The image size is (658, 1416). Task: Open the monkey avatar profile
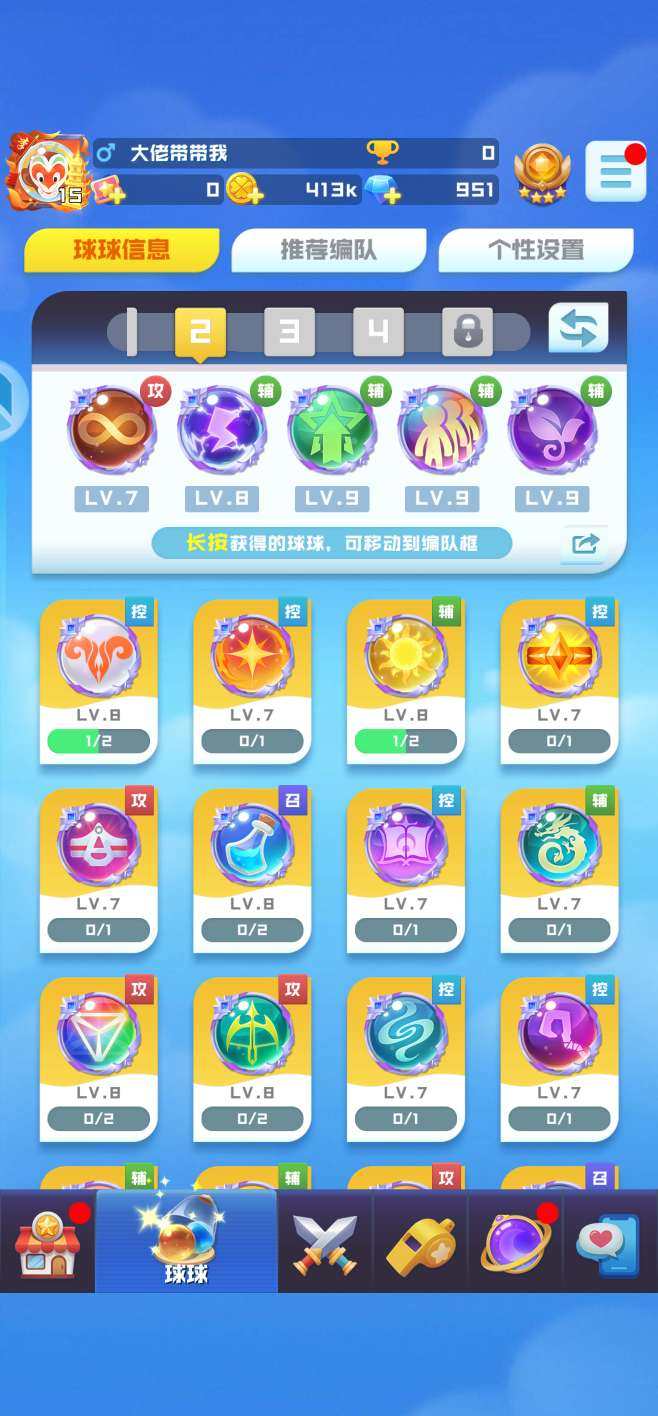45,172
